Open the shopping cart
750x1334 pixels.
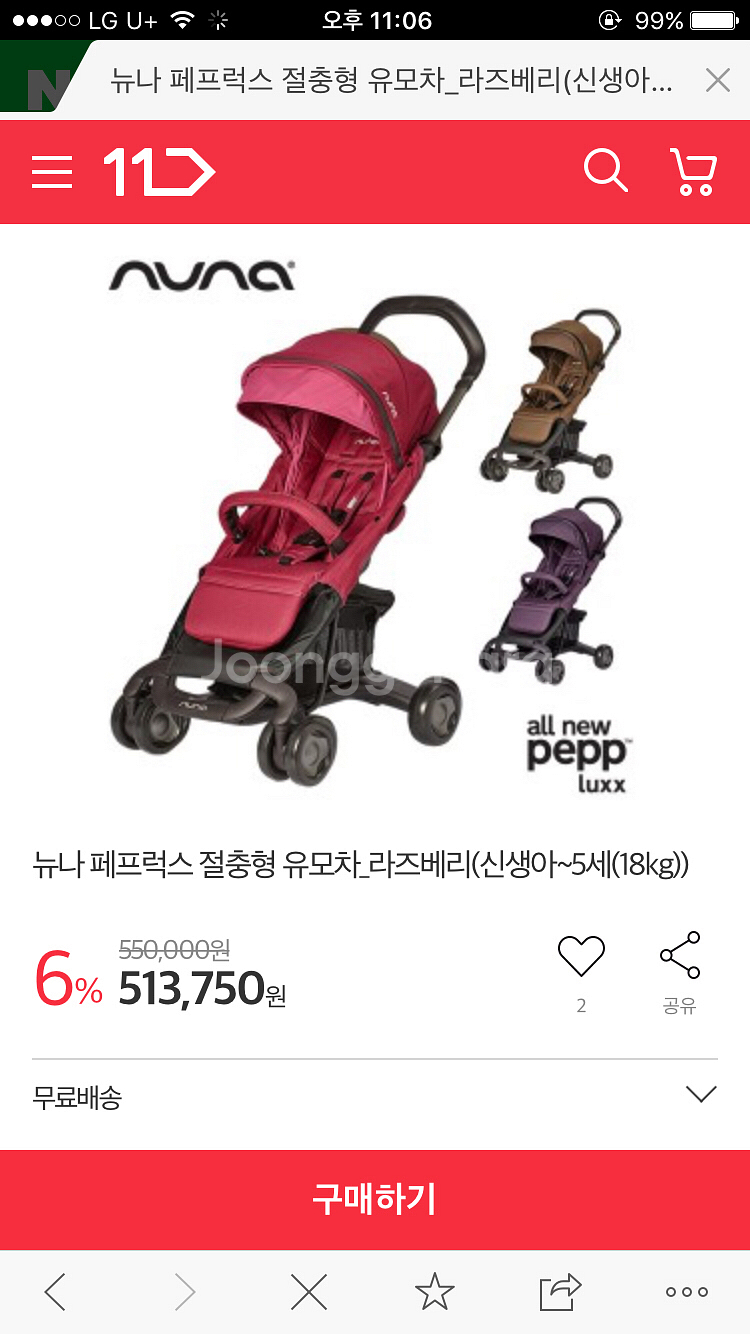tap(692, 172)
